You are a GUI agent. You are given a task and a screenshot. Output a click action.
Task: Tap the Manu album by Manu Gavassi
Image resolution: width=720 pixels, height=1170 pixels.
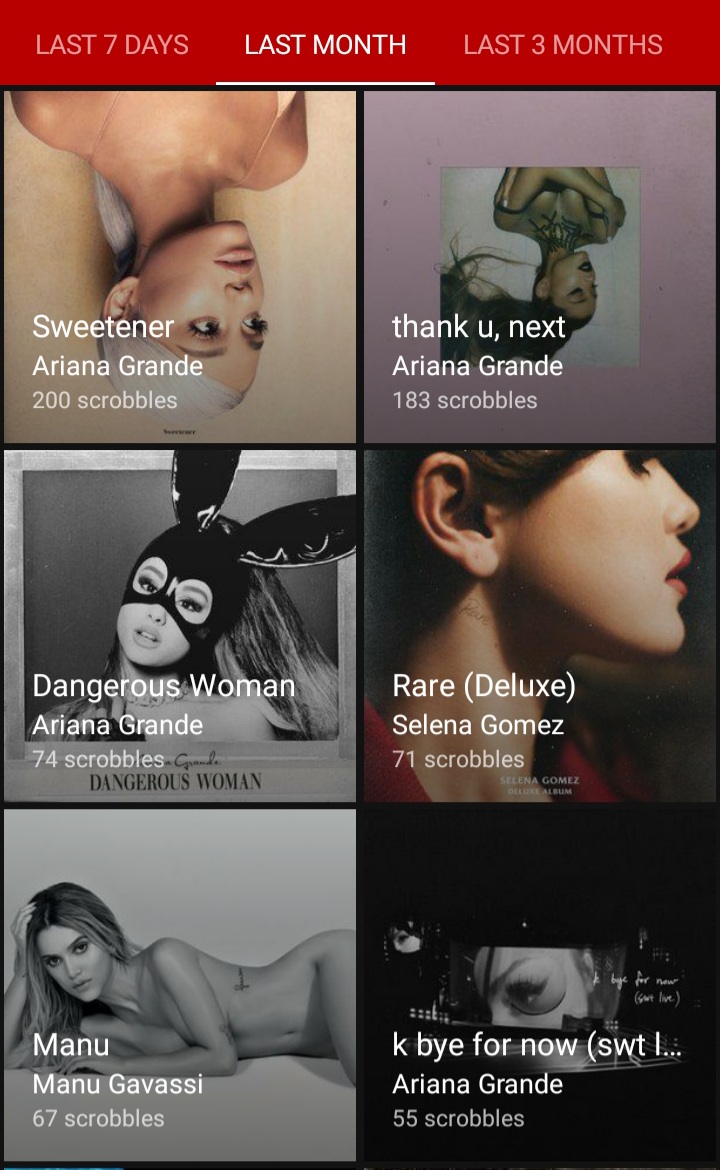pyautogui.click(x=180, y=985)
